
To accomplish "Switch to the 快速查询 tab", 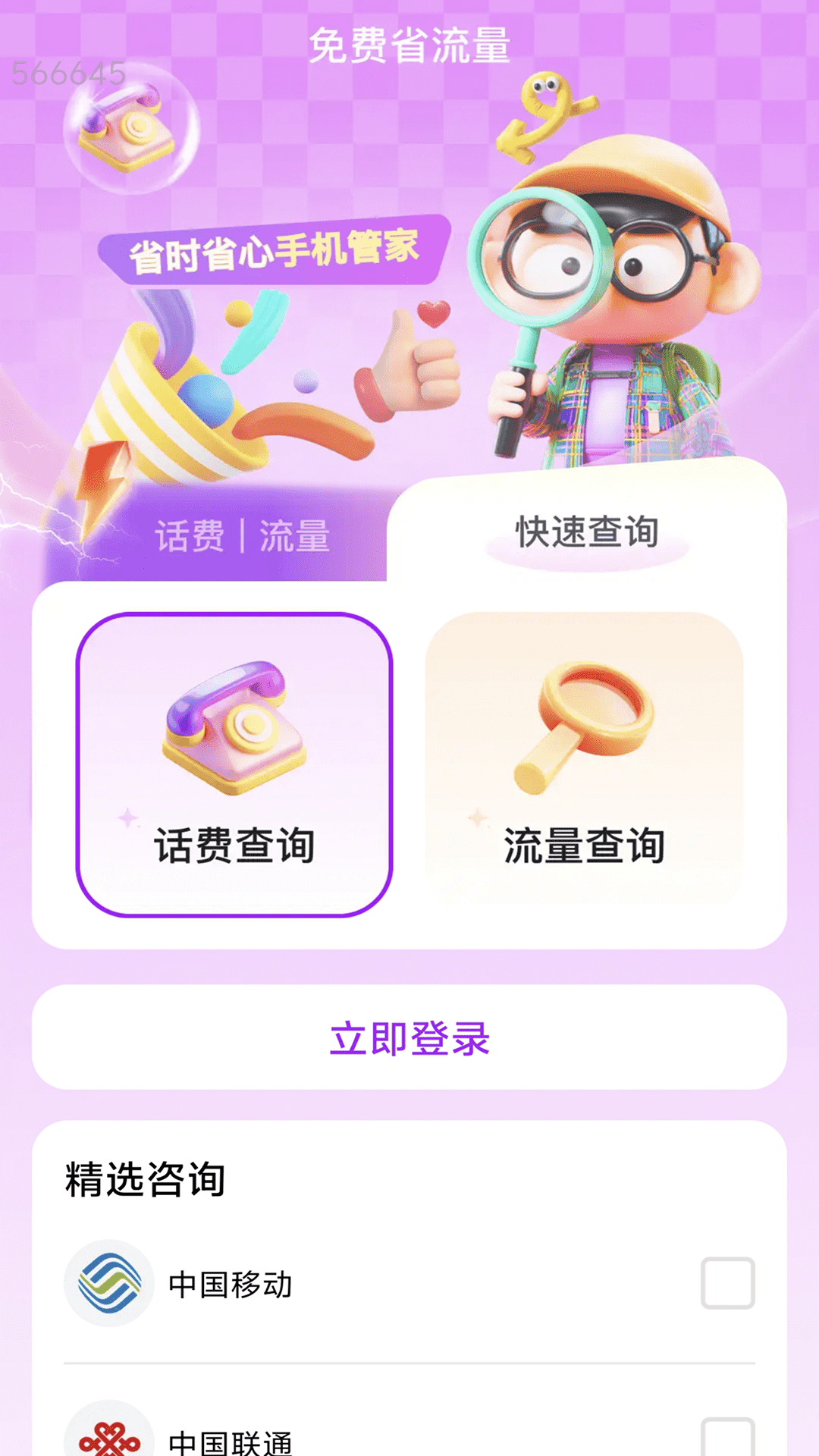I will (588, 531).
